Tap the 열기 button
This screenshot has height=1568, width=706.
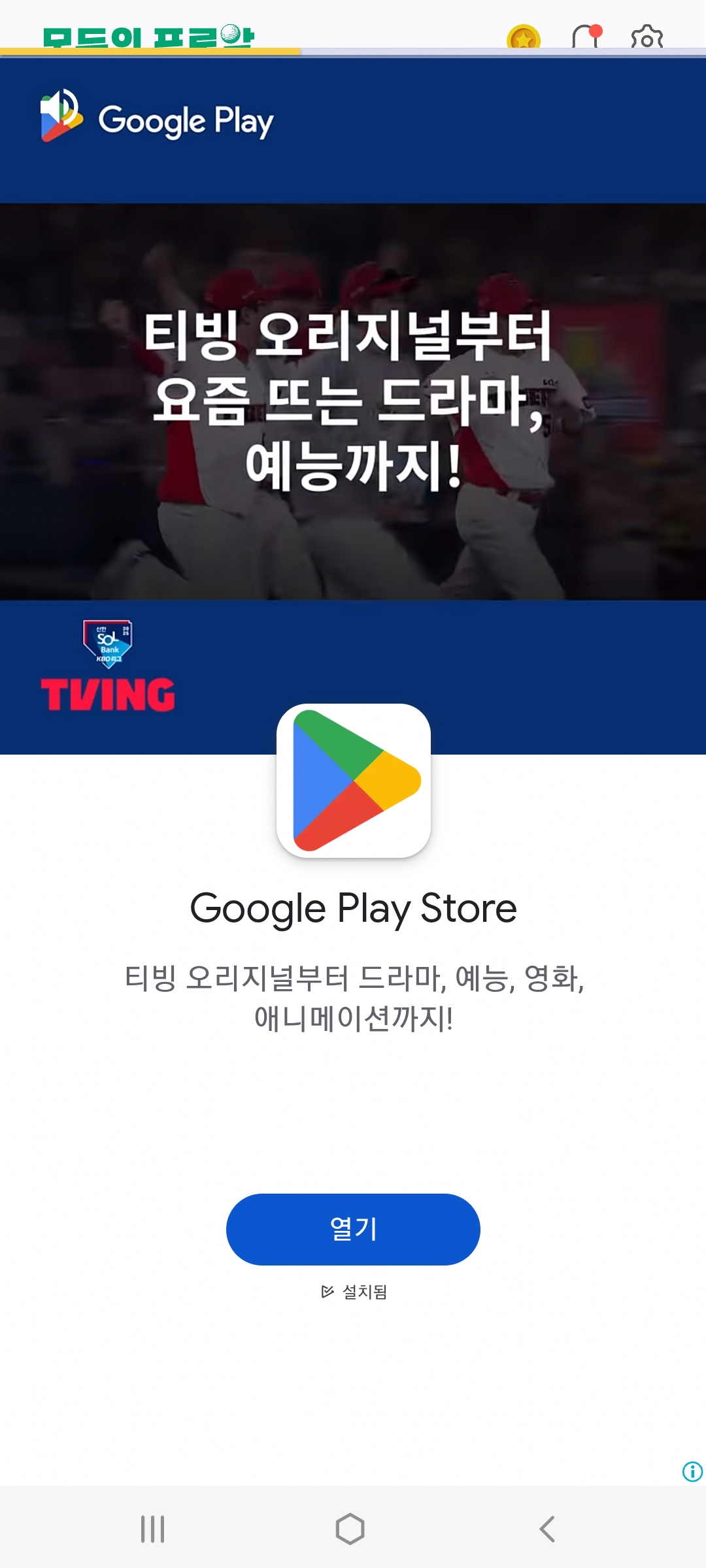353,1229
